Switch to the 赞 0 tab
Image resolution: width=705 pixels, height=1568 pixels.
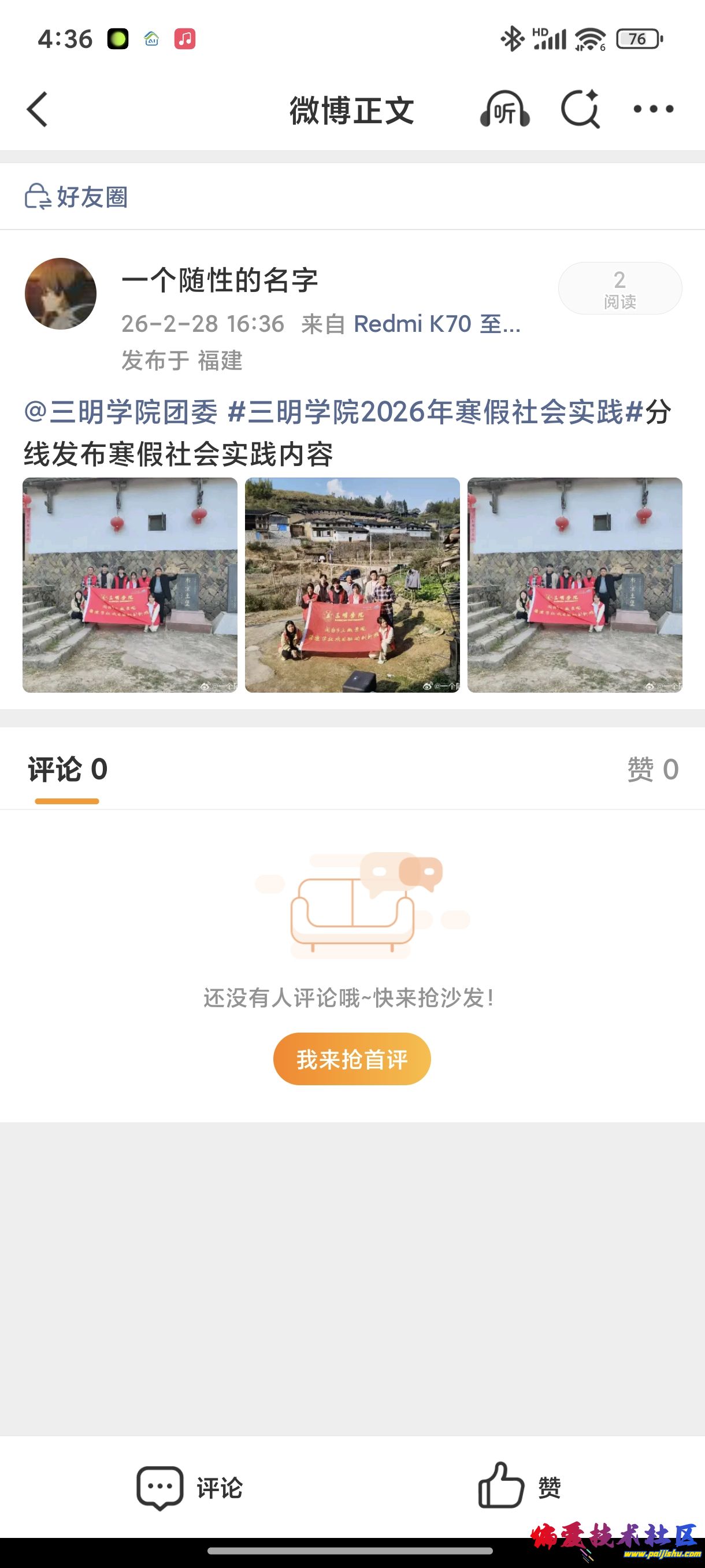point(652,770)
